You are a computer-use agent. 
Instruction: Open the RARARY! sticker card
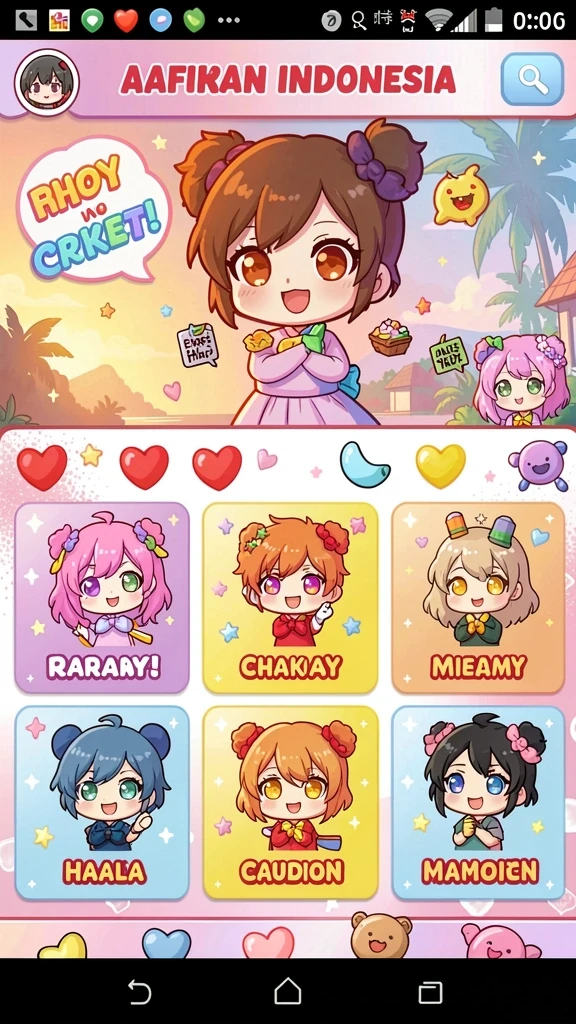(102, 598)
